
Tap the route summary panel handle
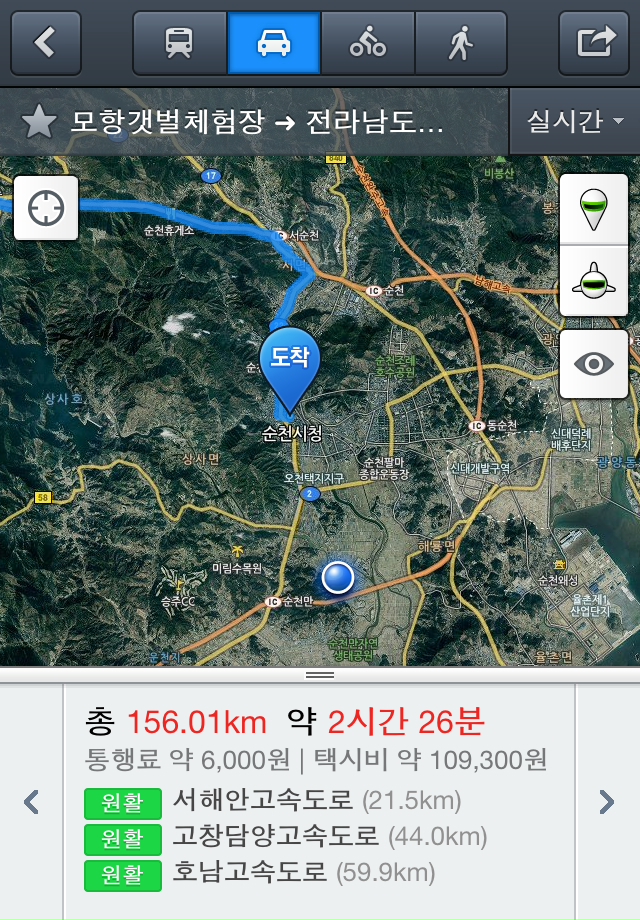click(x=320, y=675)
